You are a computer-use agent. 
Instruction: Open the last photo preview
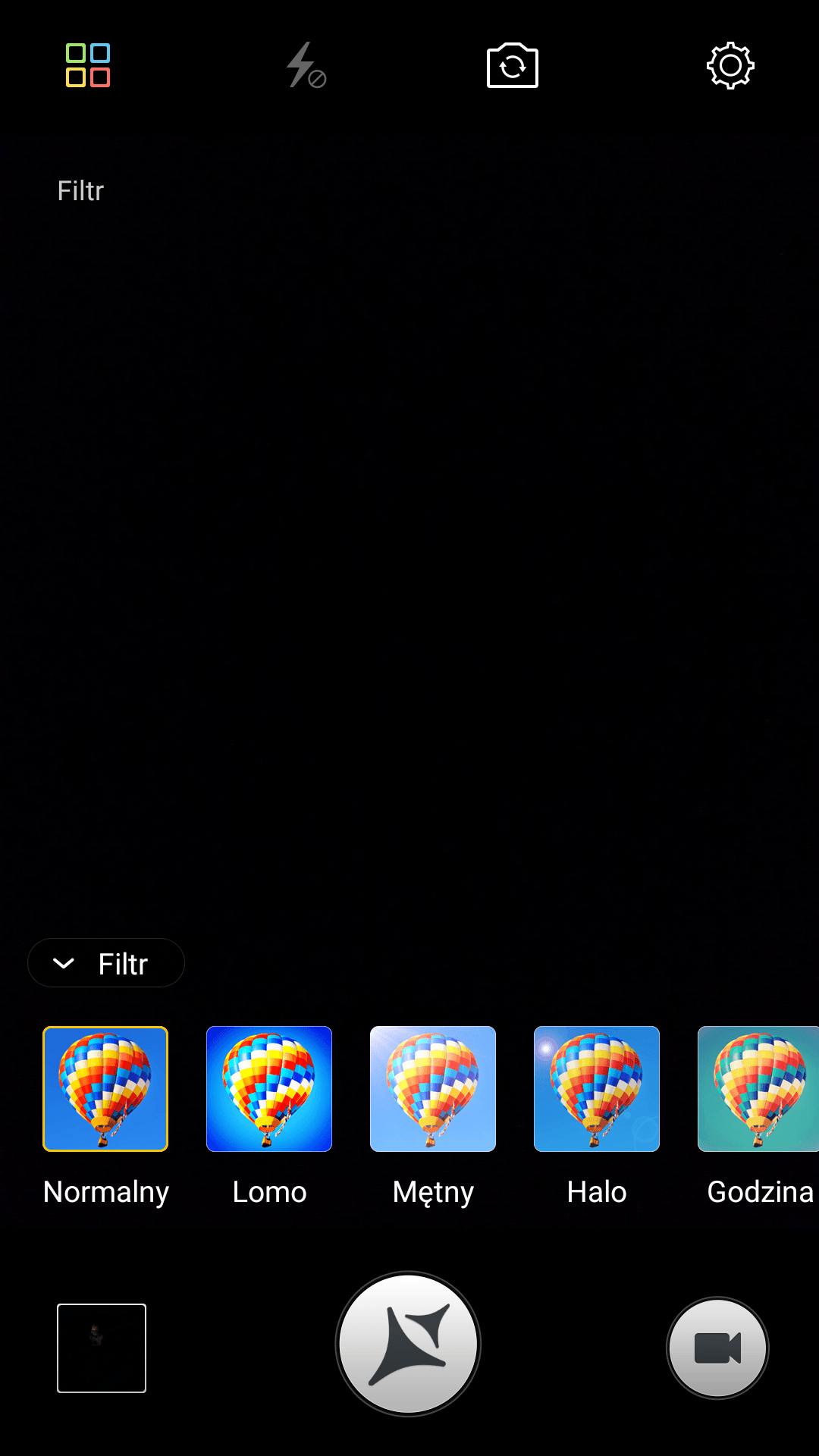coord(102,1348)
